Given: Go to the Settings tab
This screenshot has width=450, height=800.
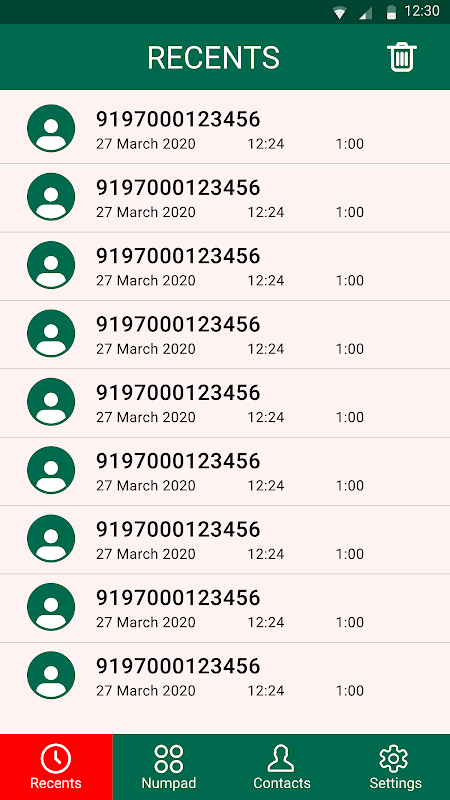Looking at the screenshot, I should tap(394, 767).
